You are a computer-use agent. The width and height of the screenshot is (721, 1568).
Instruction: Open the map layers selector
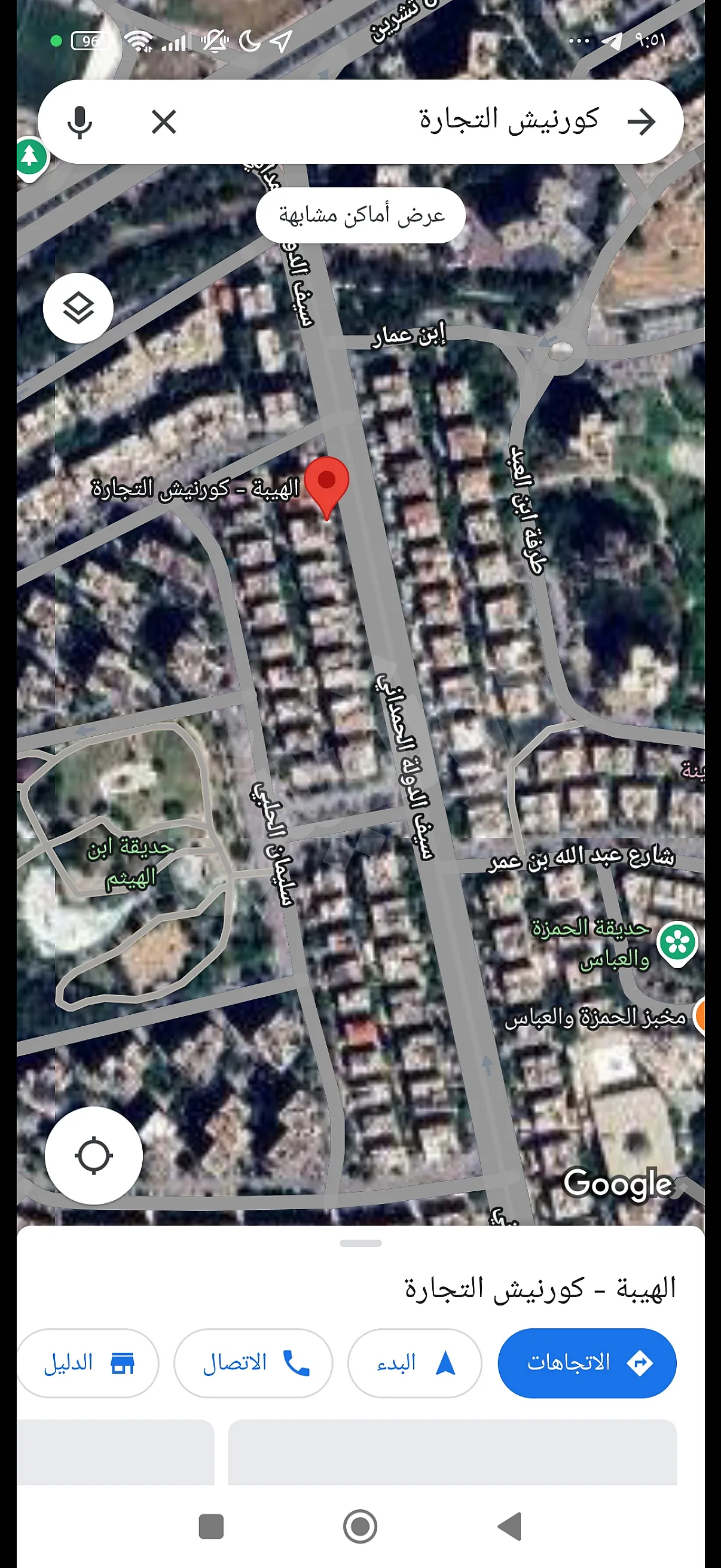pyautogui.click(x=78, y=308)
